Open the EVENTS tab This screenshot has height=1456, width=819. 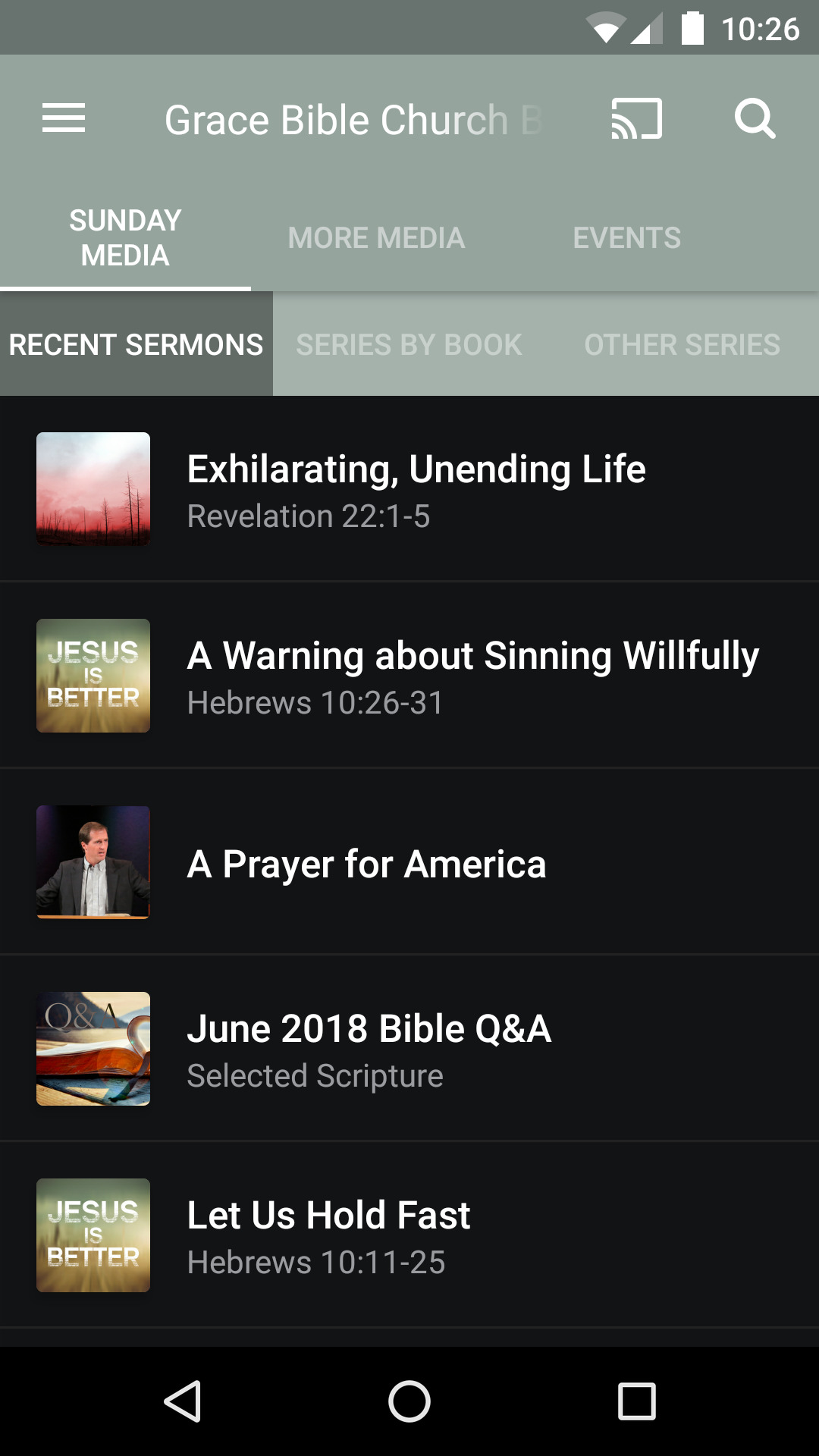point(627,237)
